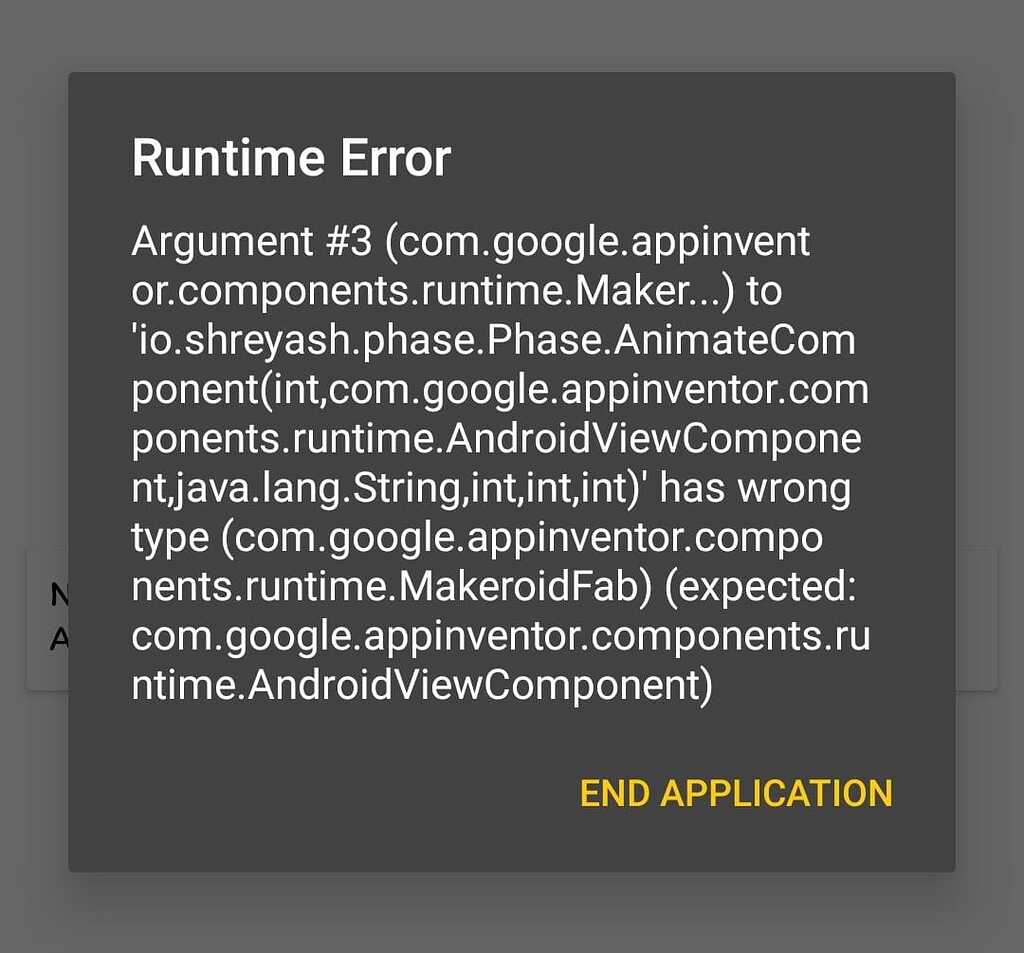Tap END APPLICATION in the error dialog

point(736,793)
